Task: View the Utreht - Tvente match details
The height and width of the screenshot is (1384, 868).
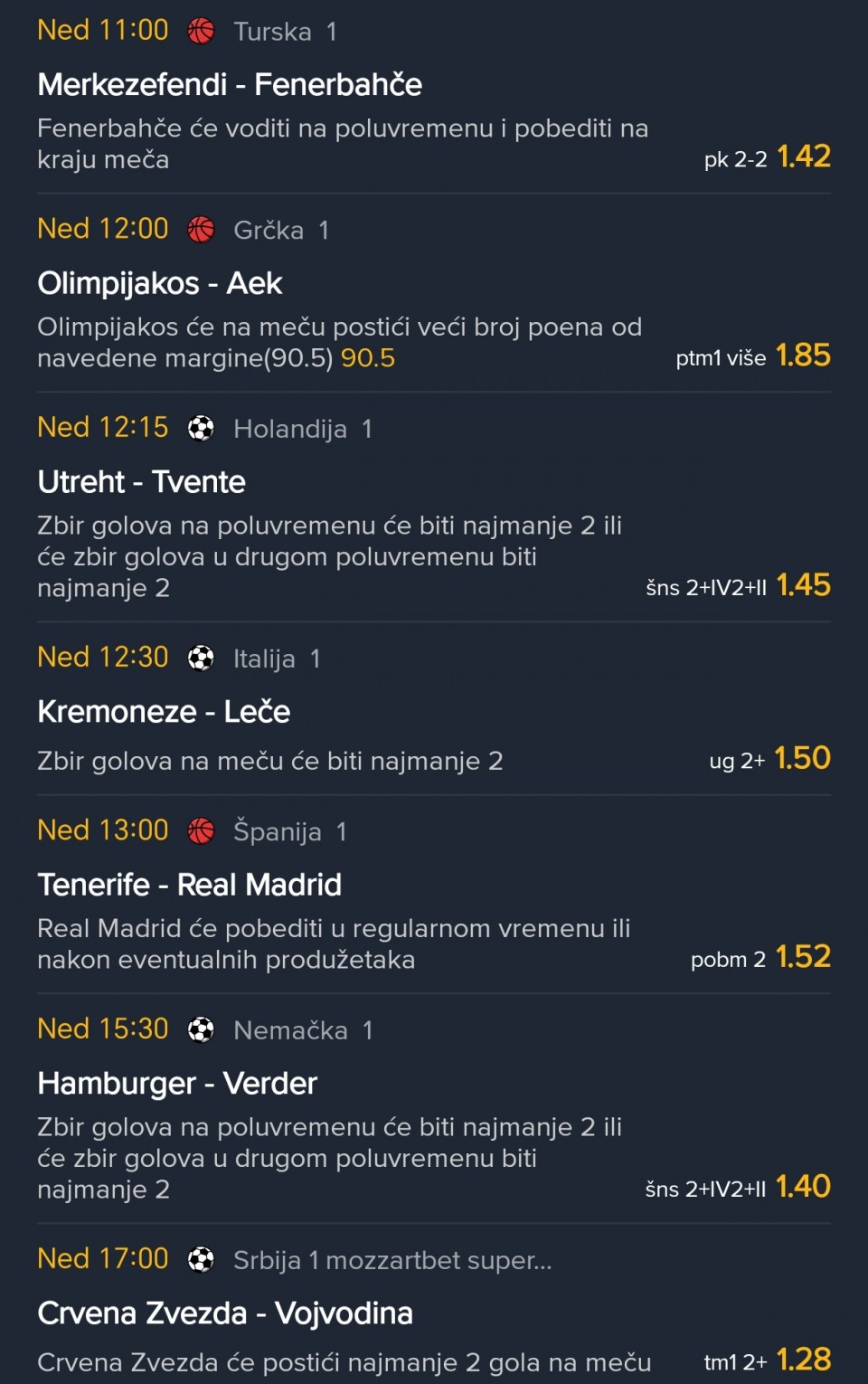Action: coord(142,482)
